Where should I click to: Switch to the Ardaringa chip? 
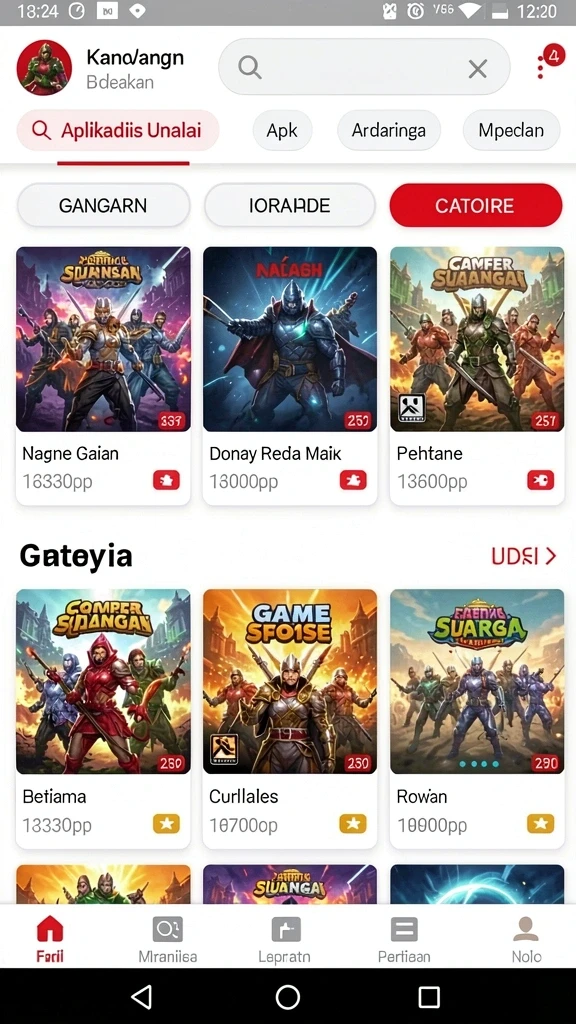point(389,130)
